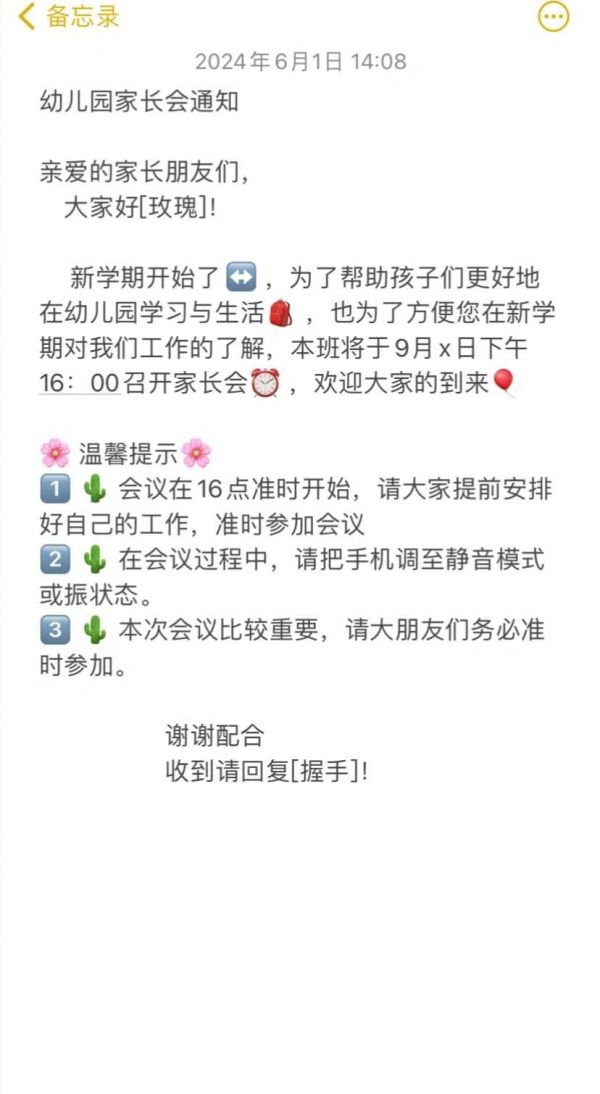Go back to 备忘录 list
The height and width of the screenshot is (1094, 600).
[68, 17]
